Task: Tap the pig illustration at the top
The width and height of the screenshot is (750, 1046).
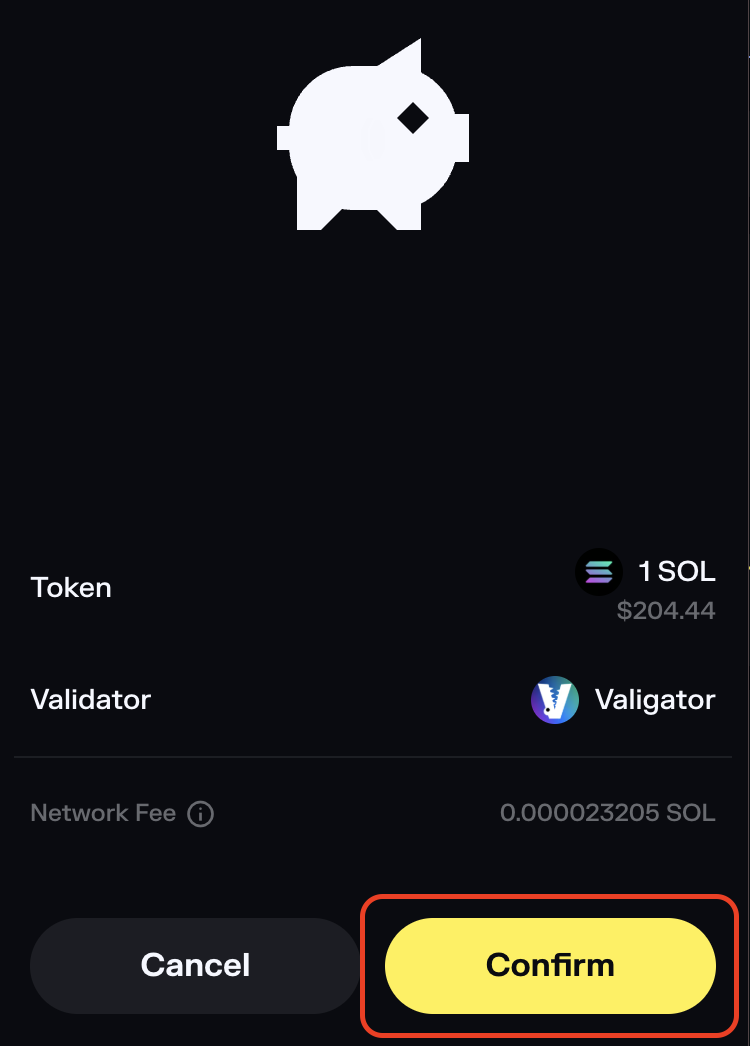Action: click(373, 137)
